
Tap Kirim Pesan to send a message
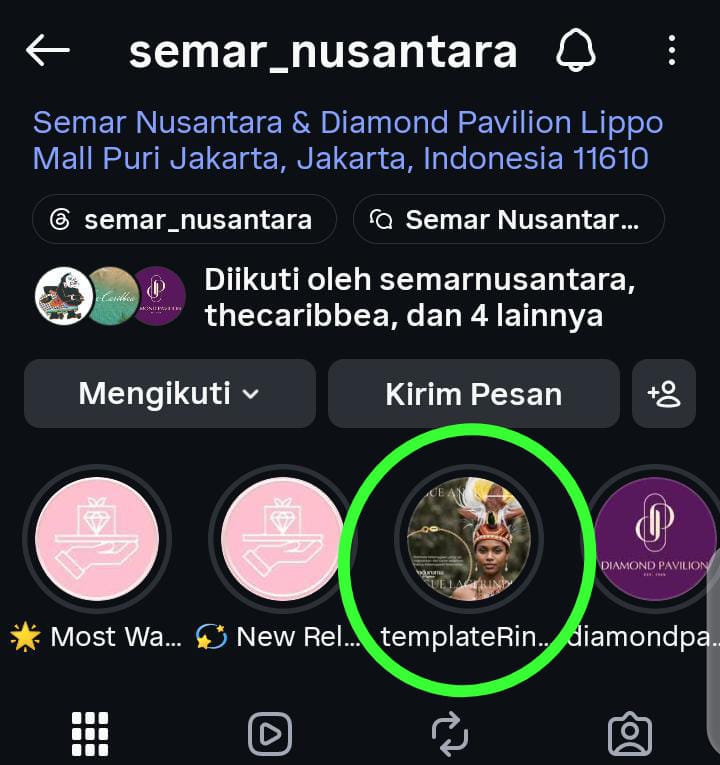[474, 394]
